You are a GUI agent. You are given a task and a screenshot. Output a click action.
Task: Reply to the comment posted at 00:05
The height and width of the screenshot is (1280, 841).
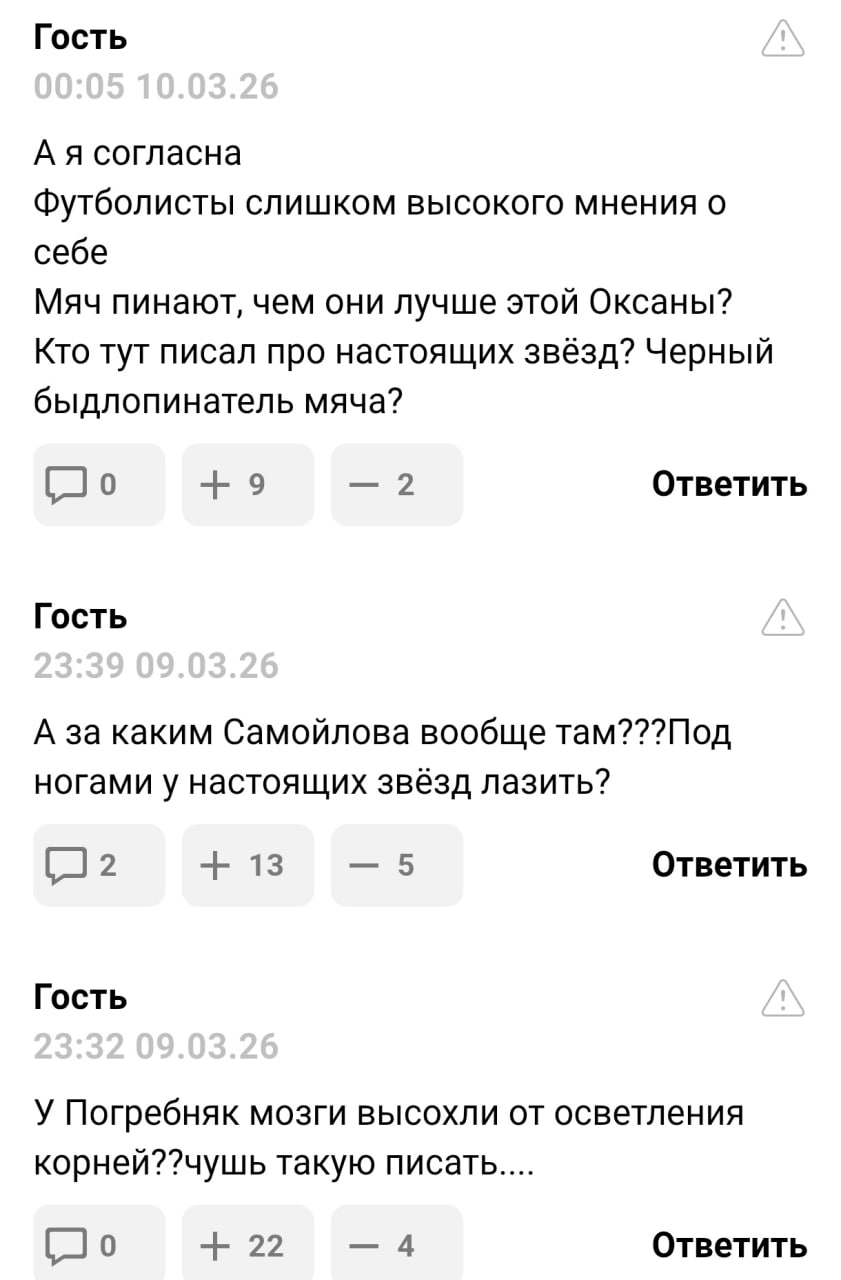[729, 485]
